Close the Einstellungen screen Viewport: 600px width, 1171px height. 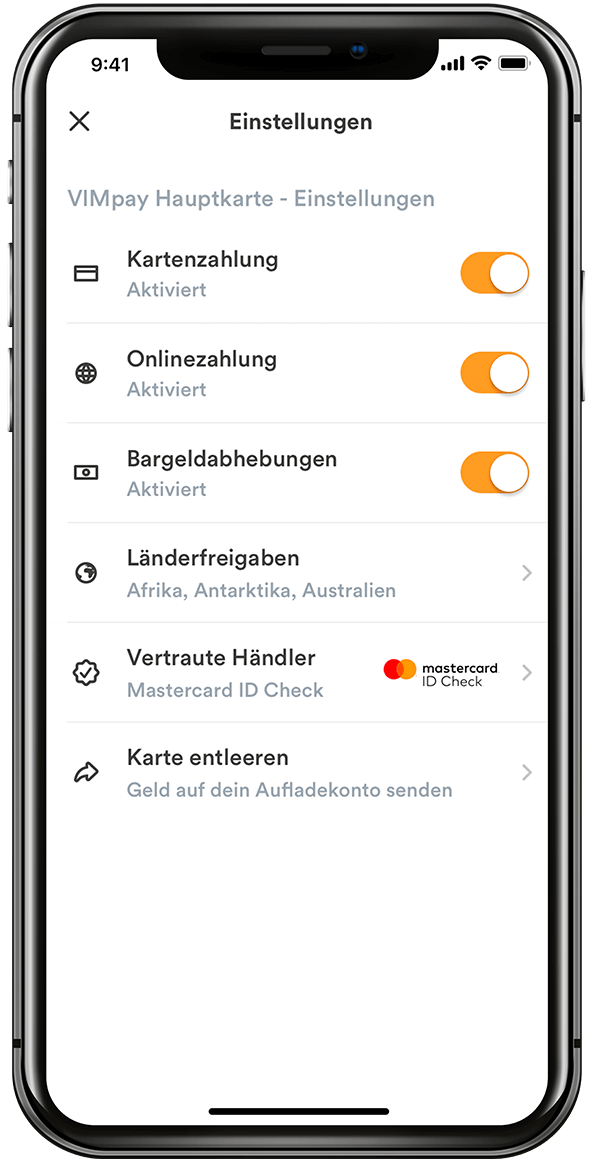[79, 122]
